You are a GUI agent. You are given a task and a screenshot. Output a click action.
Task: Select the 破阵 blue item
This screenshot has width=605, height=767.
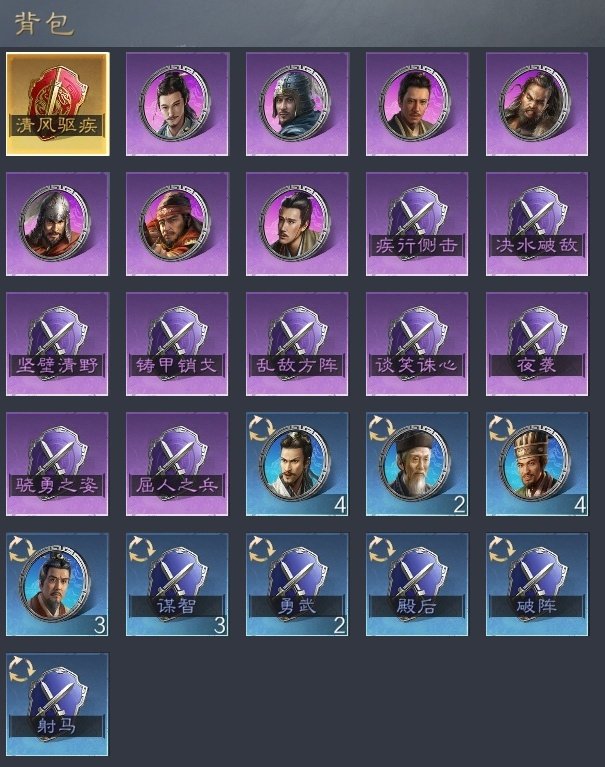[x=537, y=585]
